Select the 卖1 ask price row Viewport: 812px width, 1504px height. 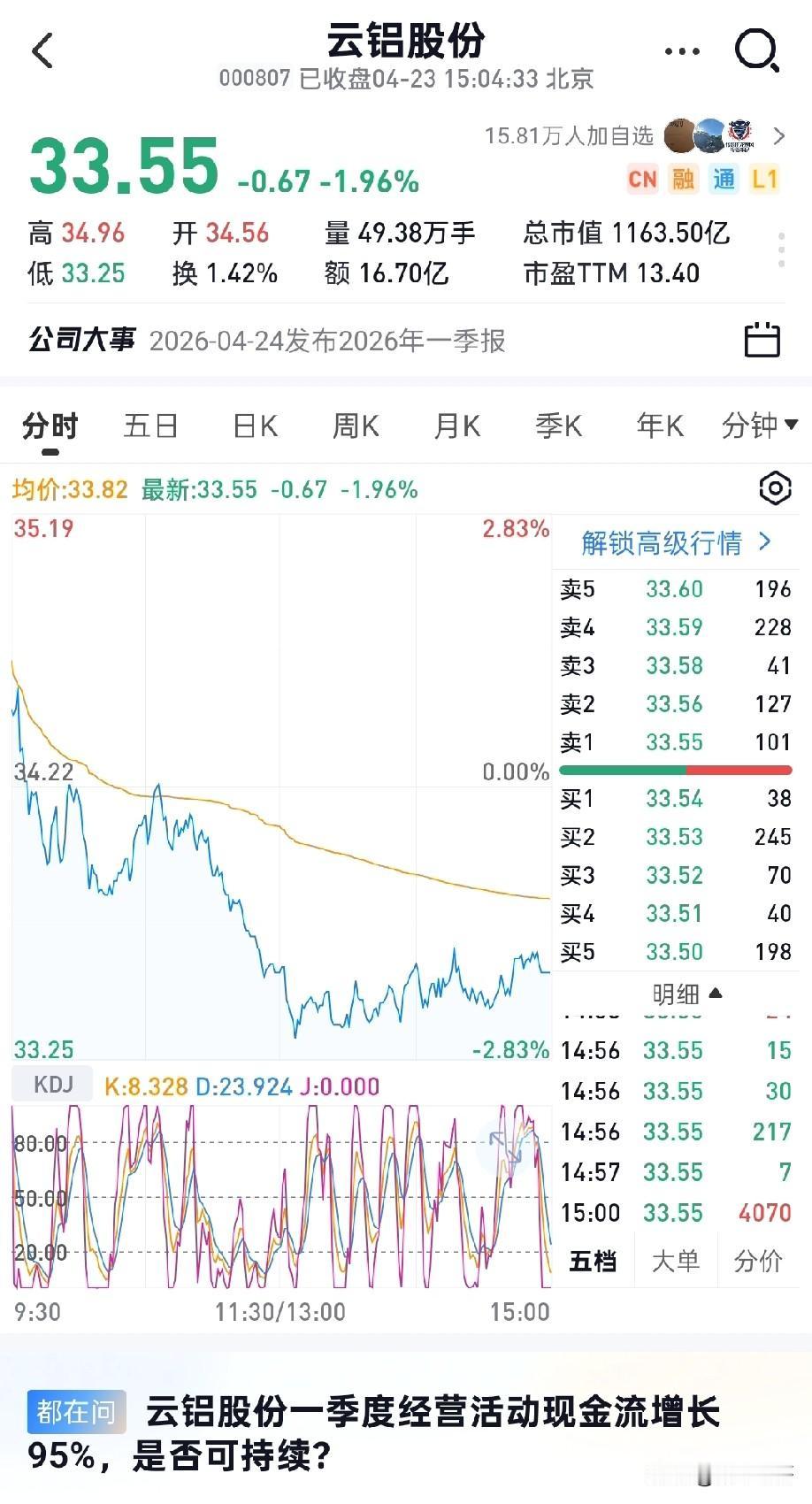[675, 742]
